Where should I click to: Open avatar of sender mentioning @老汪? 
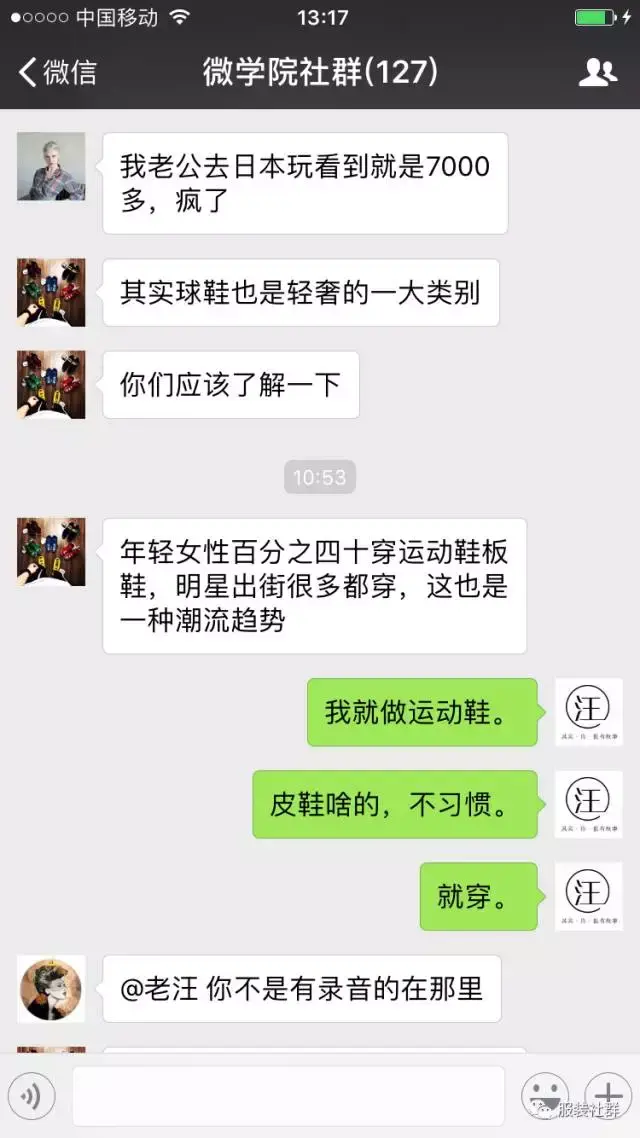click(50, 988)
